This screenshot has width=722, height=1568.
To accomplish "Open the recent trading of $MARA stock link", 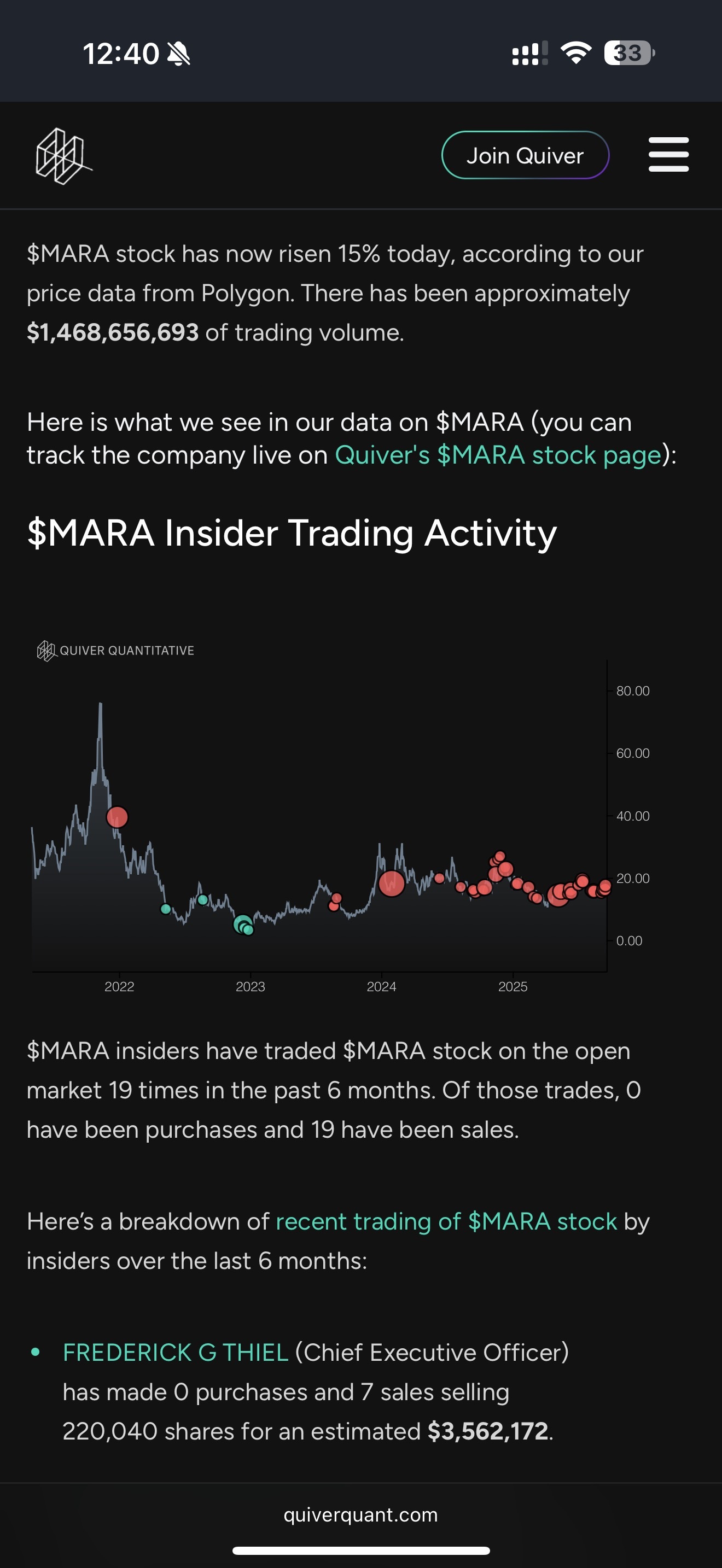I will click(x=446, y=1221).
